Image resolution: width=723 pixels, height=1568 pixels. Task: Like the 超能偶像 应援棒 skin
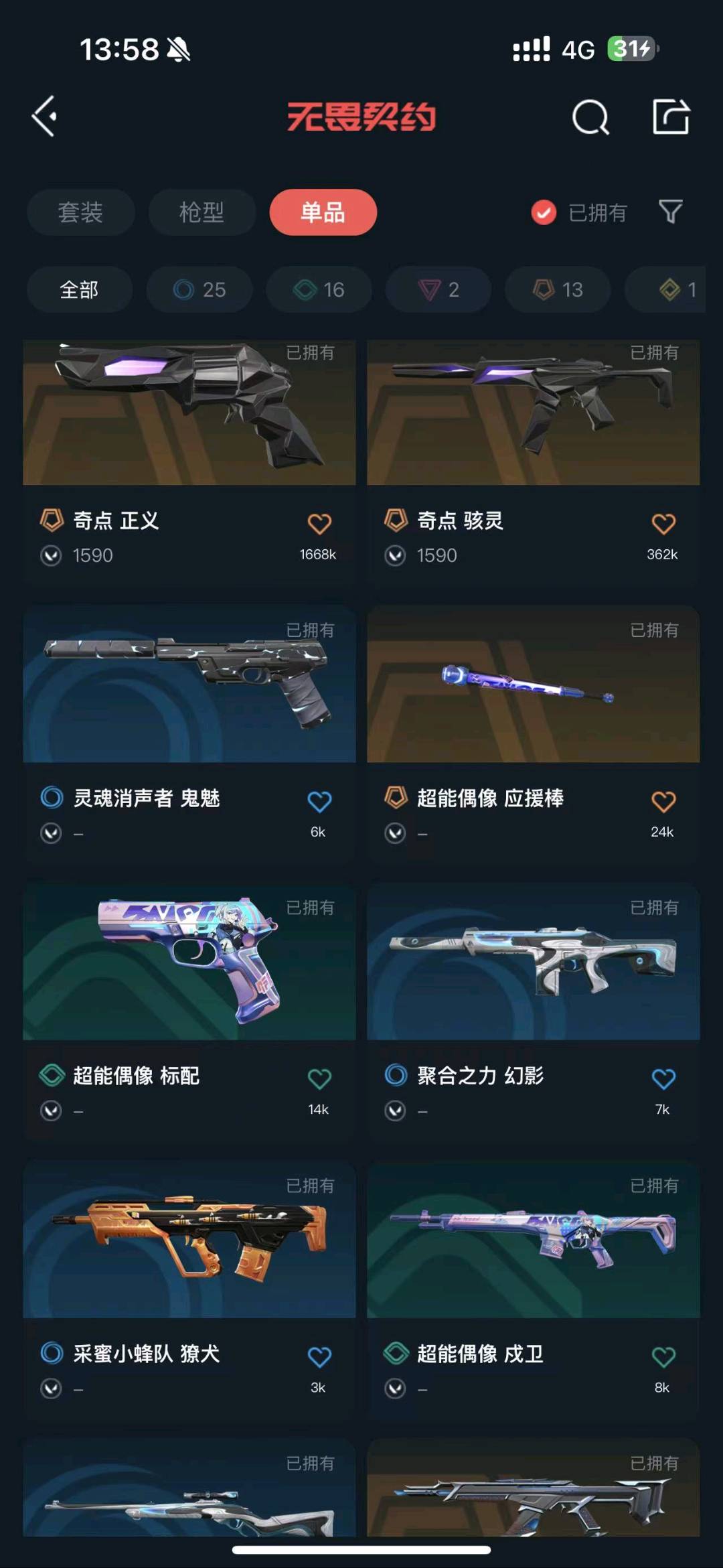coord(663,801)
